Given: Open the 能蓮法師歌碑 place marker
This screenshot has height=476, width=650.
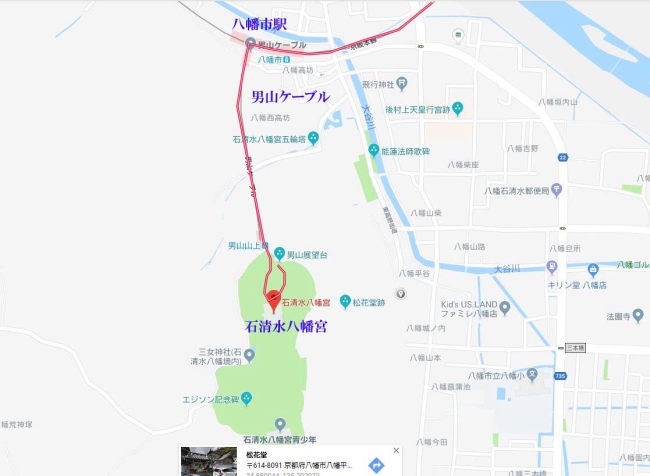Looking at the screenshot, I should click(x=375, y=151).
